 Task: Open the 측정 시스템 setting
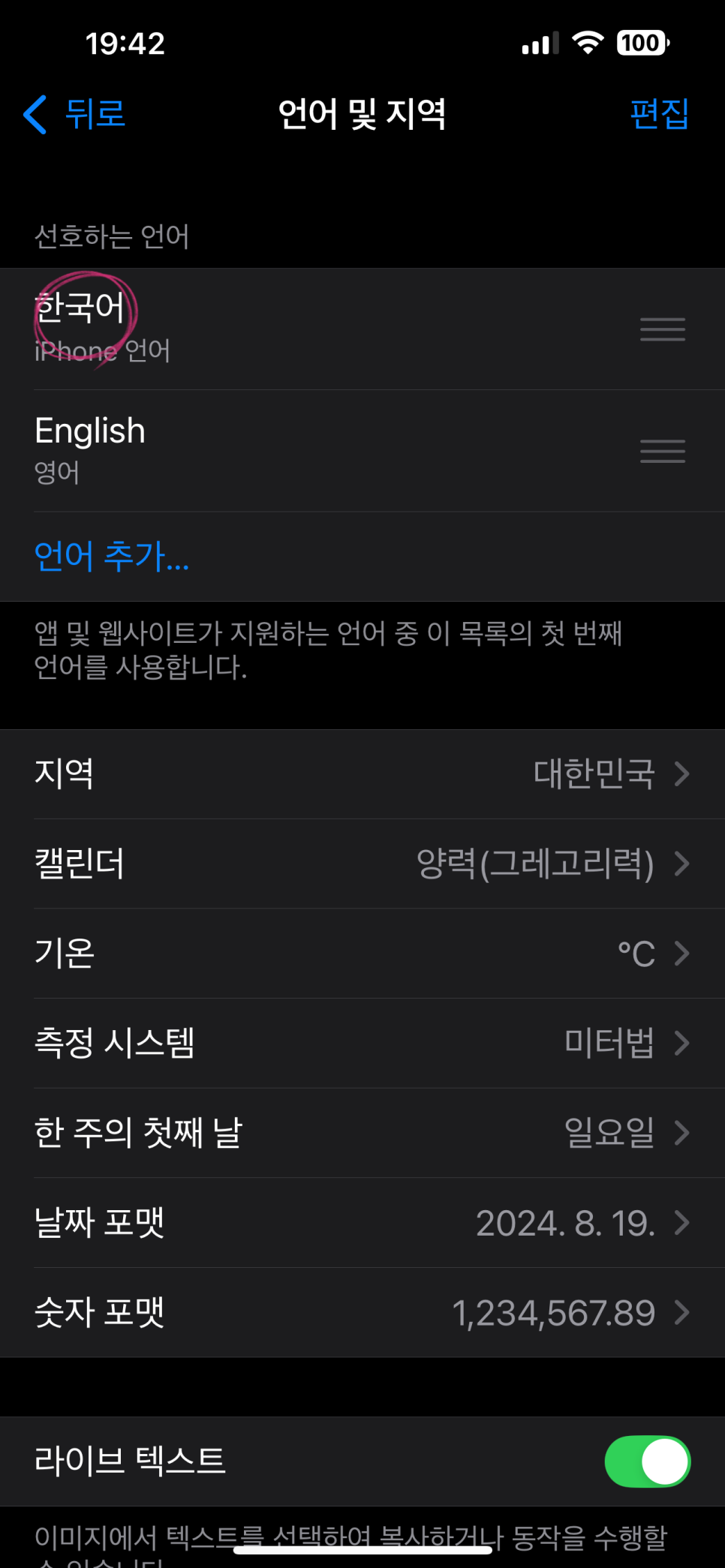pyautogui.click(x=362, y=1043)
